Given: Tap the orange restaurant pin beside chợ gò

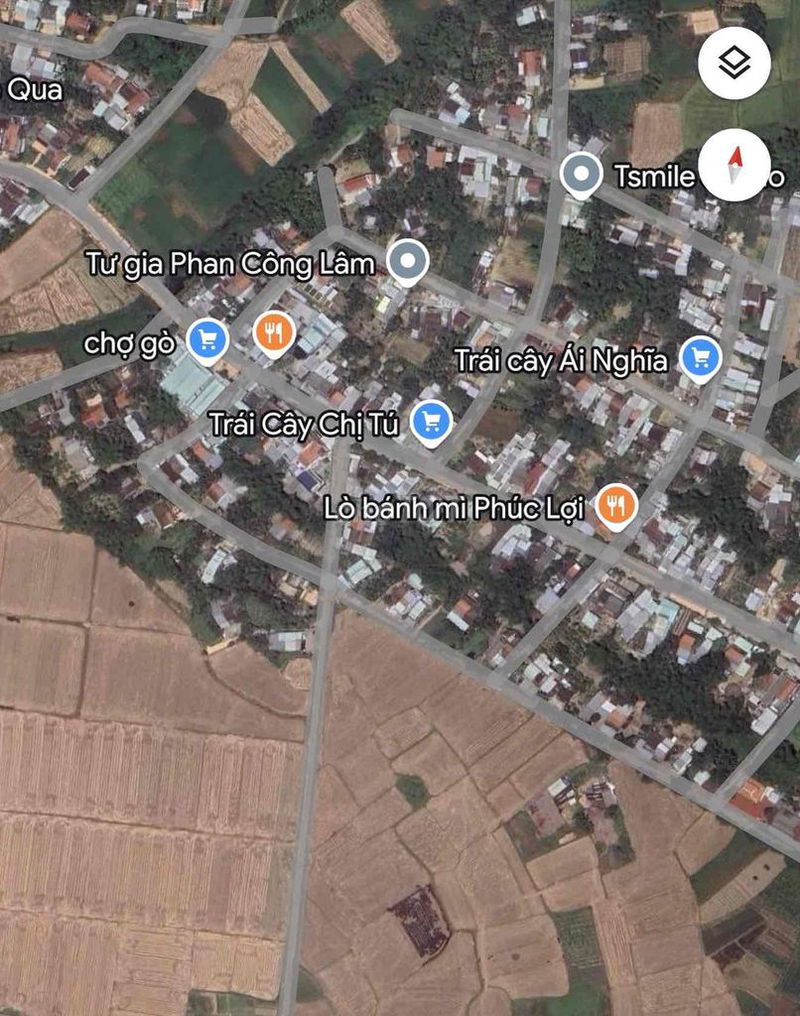Looking at the screenshot, I should [x=272, y=334].
